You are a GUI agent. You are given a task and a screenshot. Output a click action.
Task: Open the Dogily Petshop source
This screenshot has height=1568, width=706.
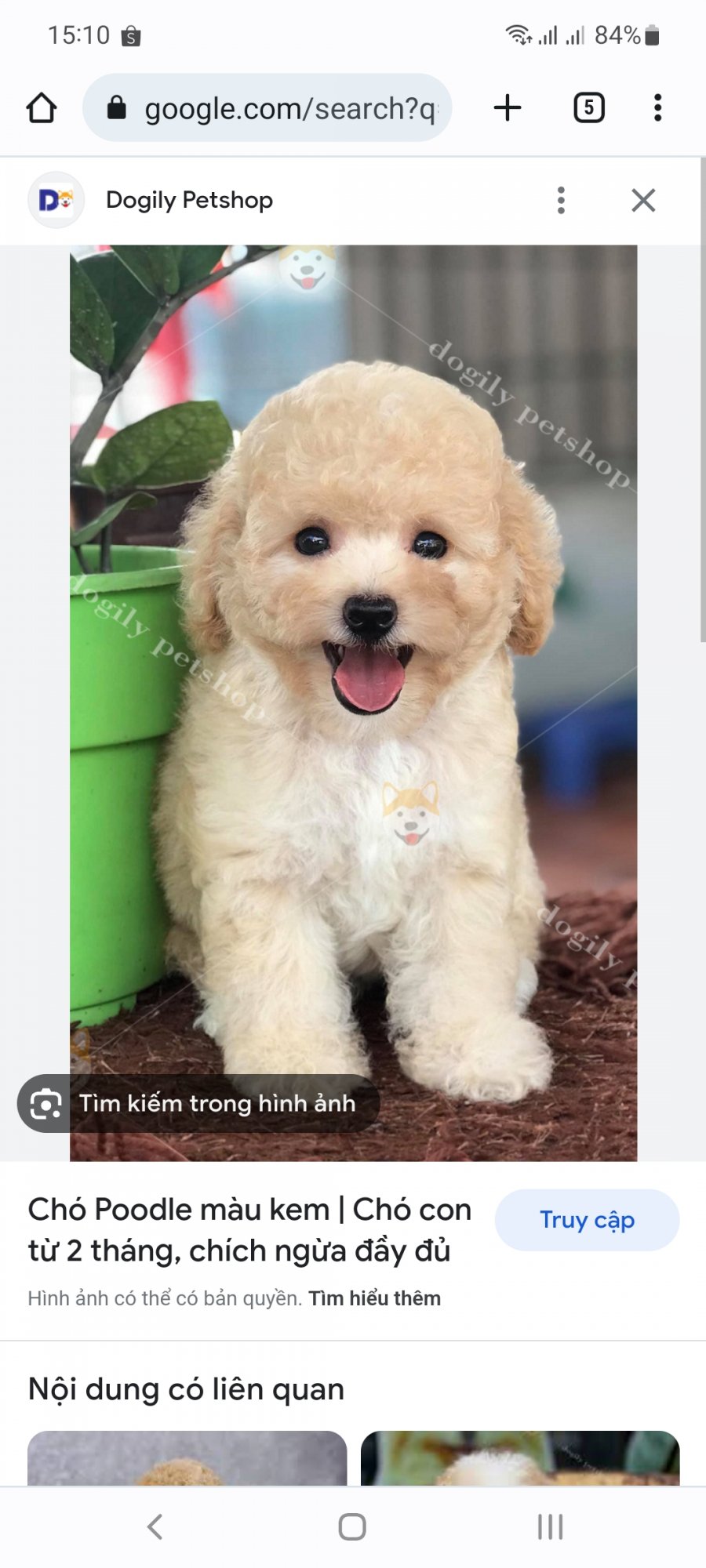coord(188,201)
